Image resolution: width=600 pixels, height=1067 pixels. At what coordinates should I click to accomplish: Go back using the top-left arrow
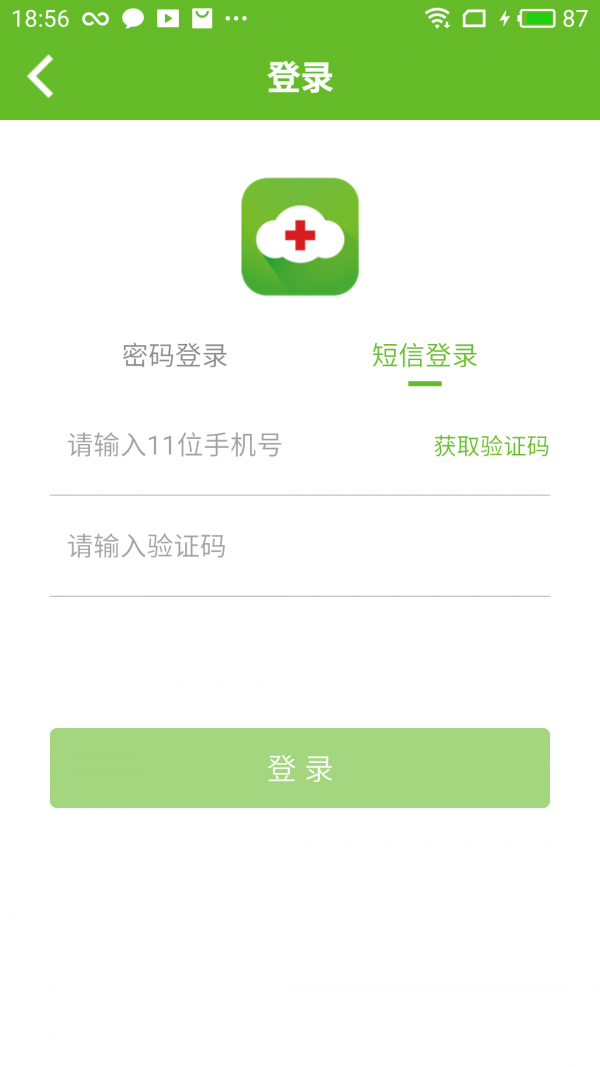(x=40, y=77)
